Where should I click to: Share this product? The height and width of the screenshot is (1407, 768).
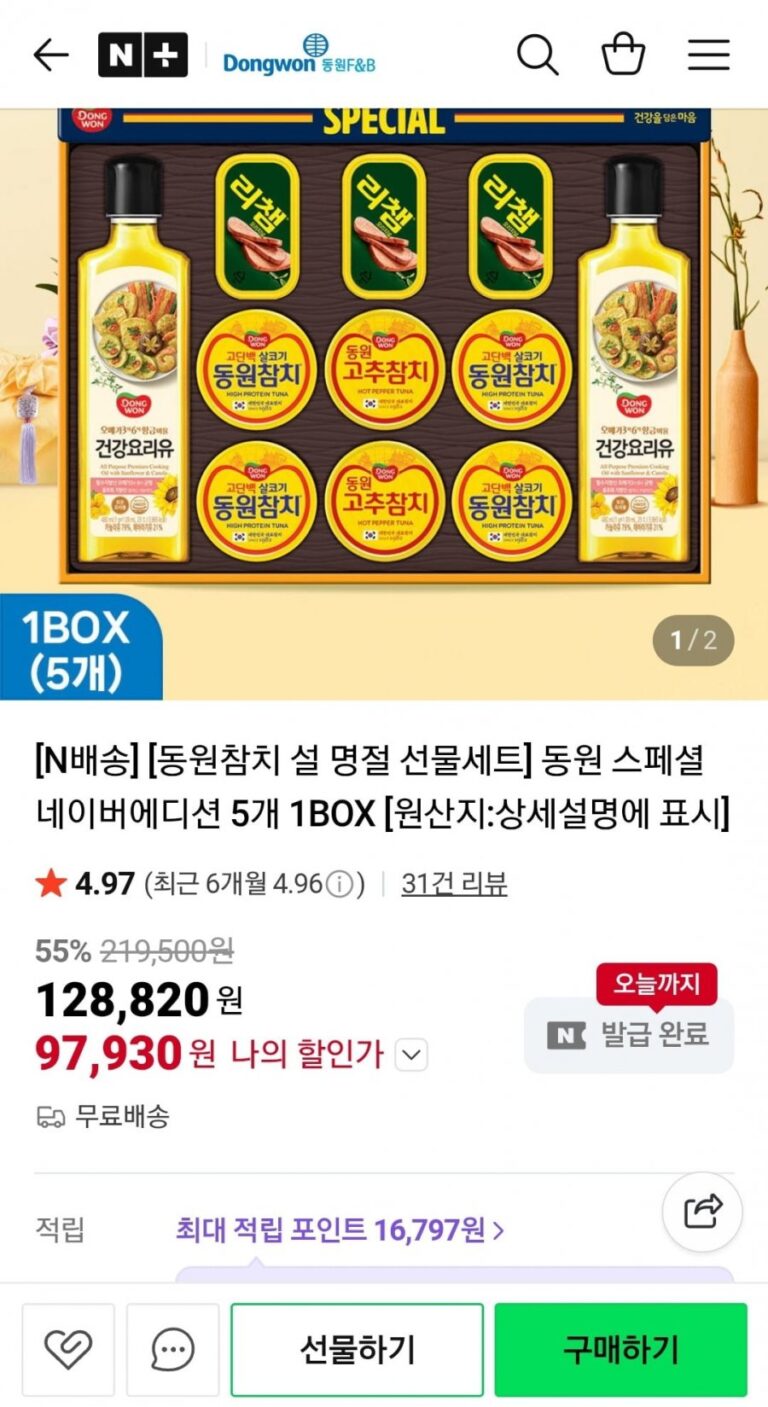[703, 1212]
